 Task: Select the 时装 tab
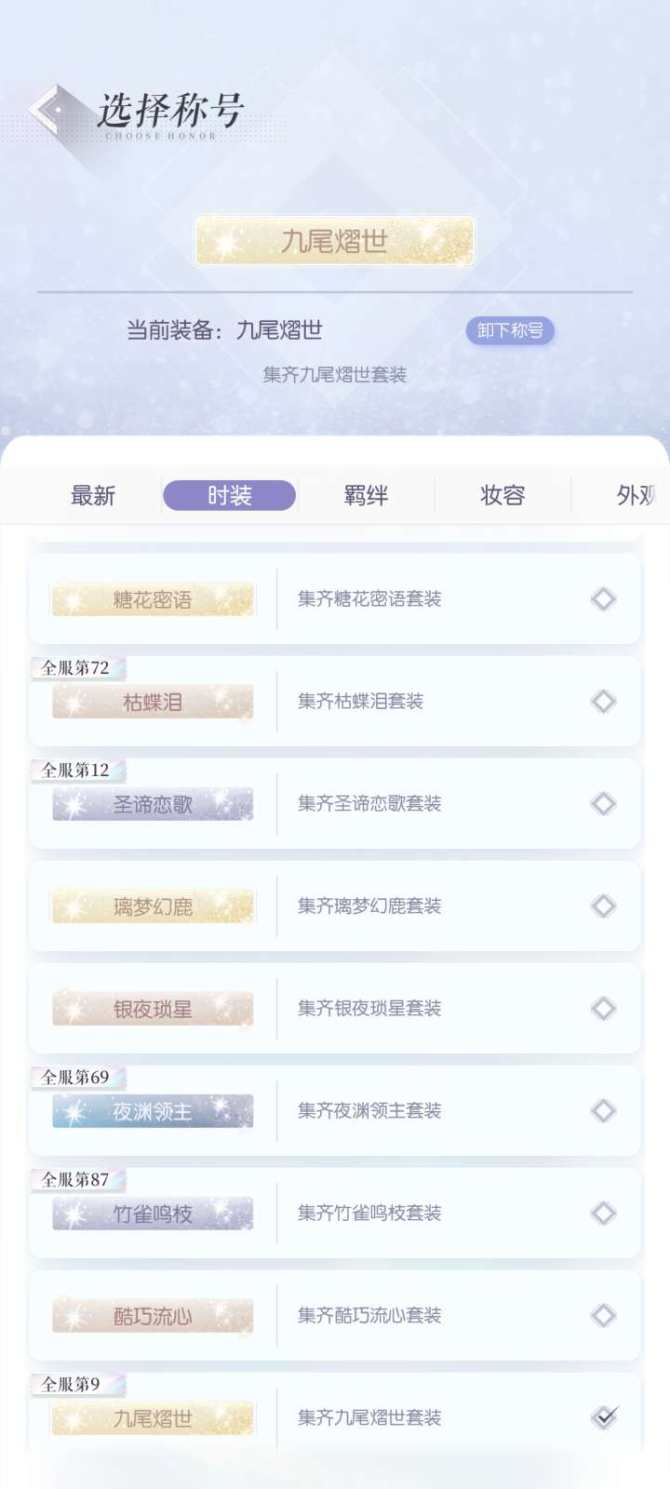(x=229, y=496)
